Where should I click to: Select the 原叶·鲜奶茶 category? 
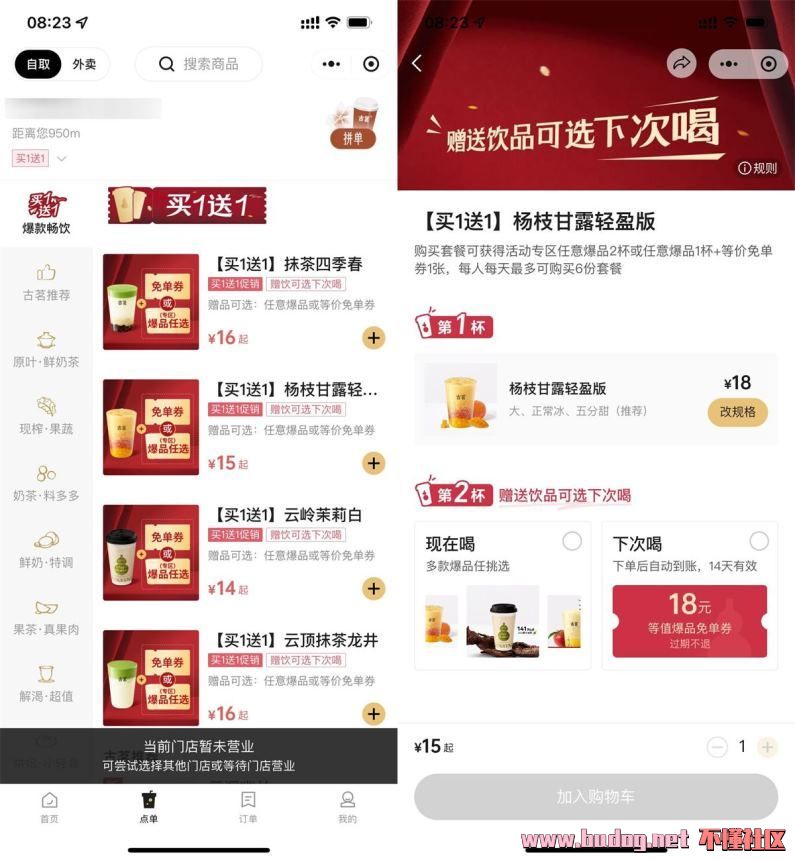tap(46, 349)
